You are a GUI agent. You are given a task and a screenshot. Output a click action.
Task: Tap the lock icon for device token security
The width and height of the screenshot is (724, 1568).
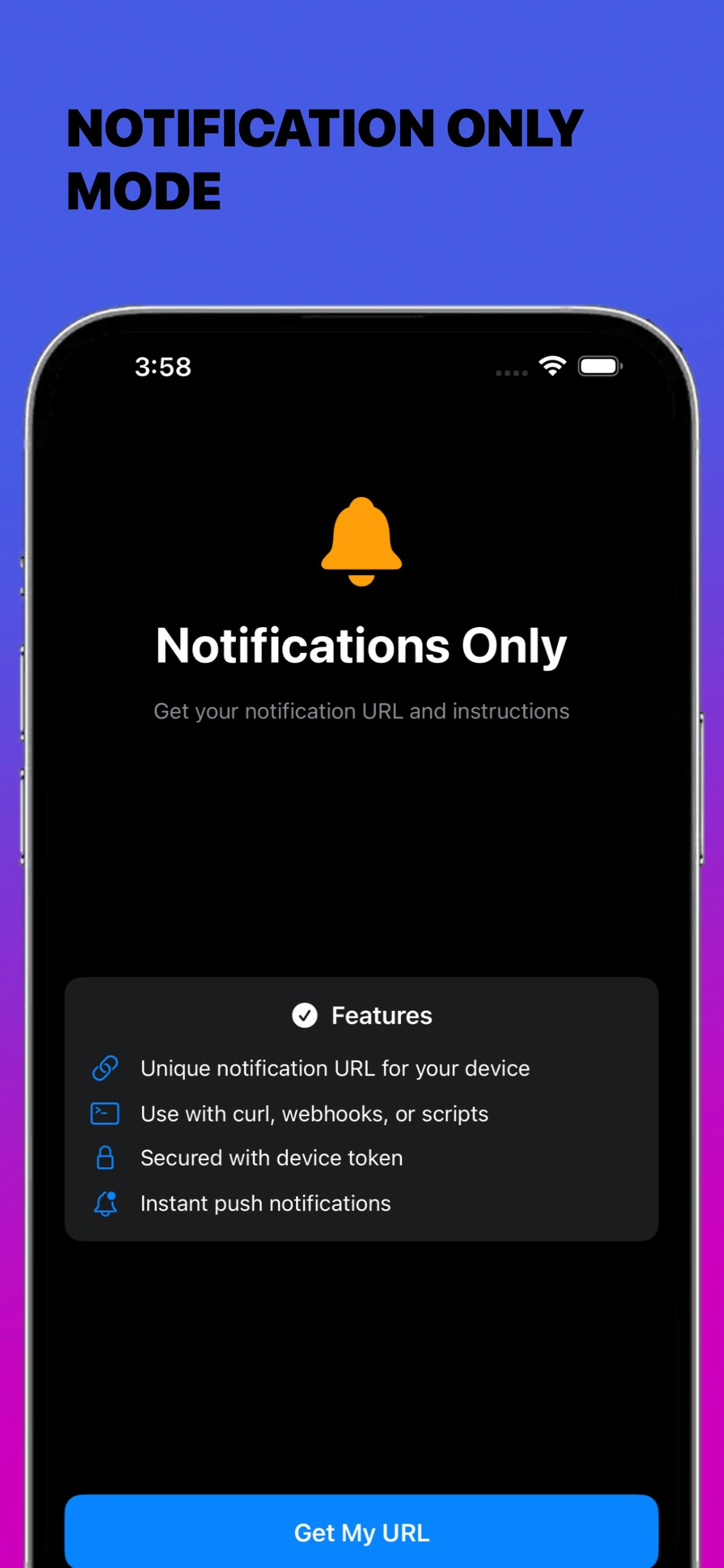105,1158
